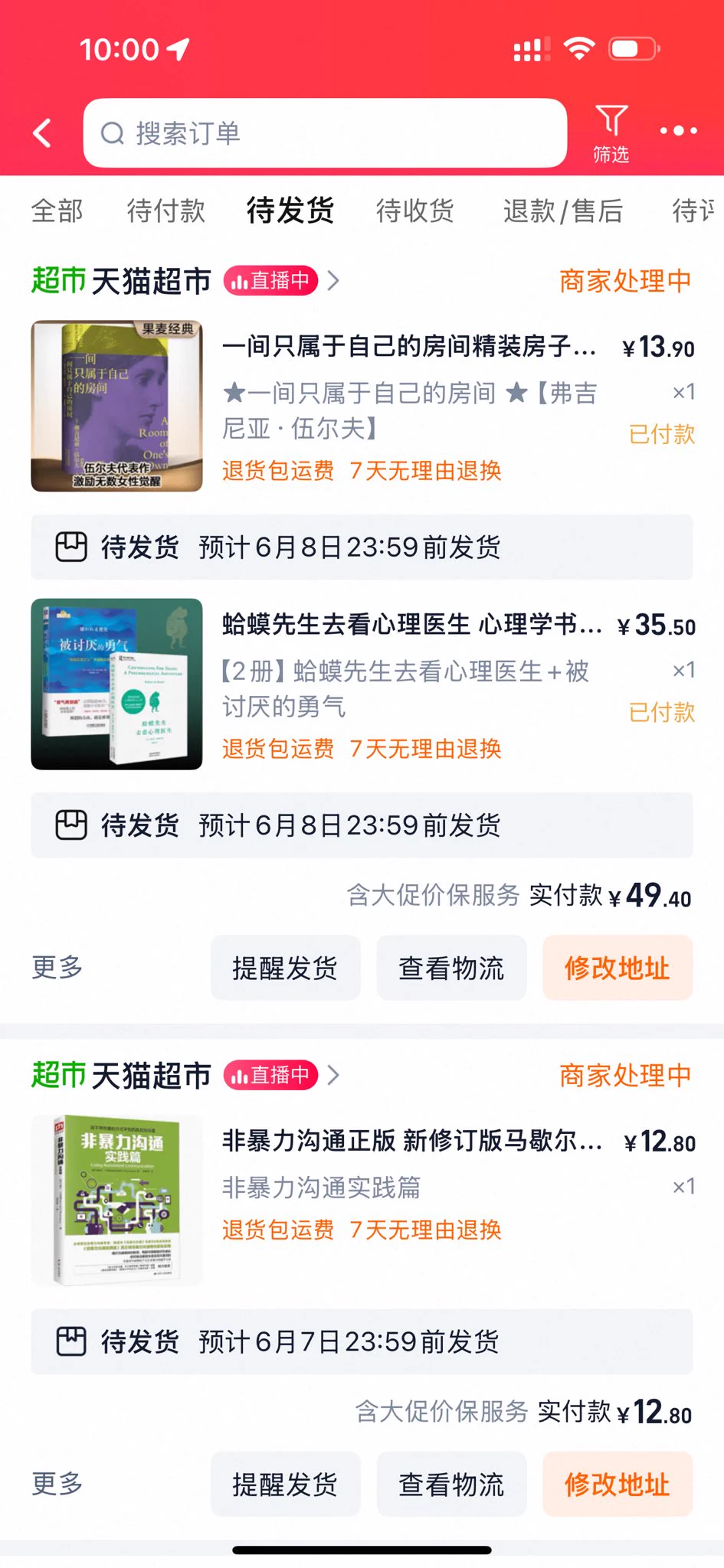The height and width of the screenshot is (1568, 724).
Task: View 查看物流 for the ¥49.40 order
Action: coord(451,968)
